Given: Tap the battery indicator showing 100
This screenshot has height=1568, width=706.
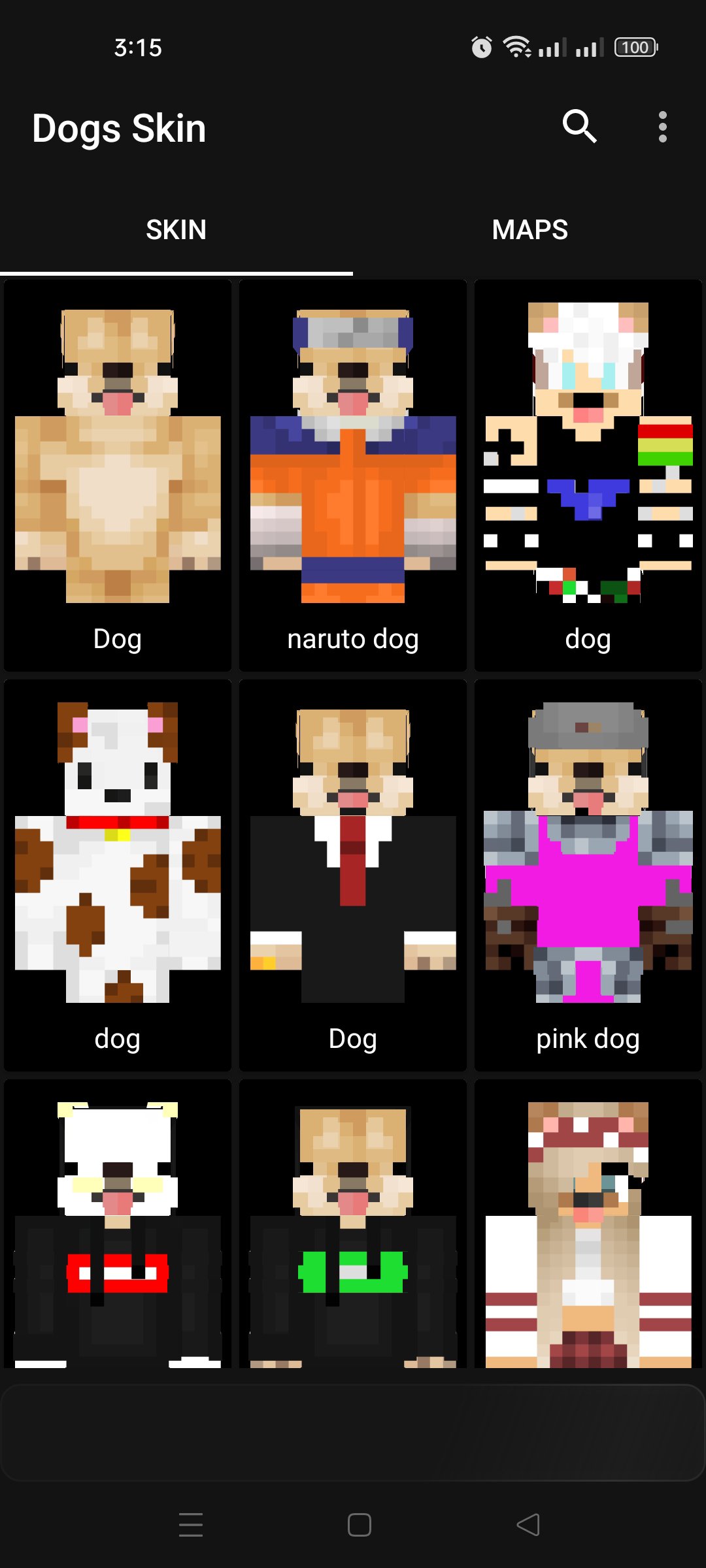Looking at the screenshot, I should click(x=634, y=48).
